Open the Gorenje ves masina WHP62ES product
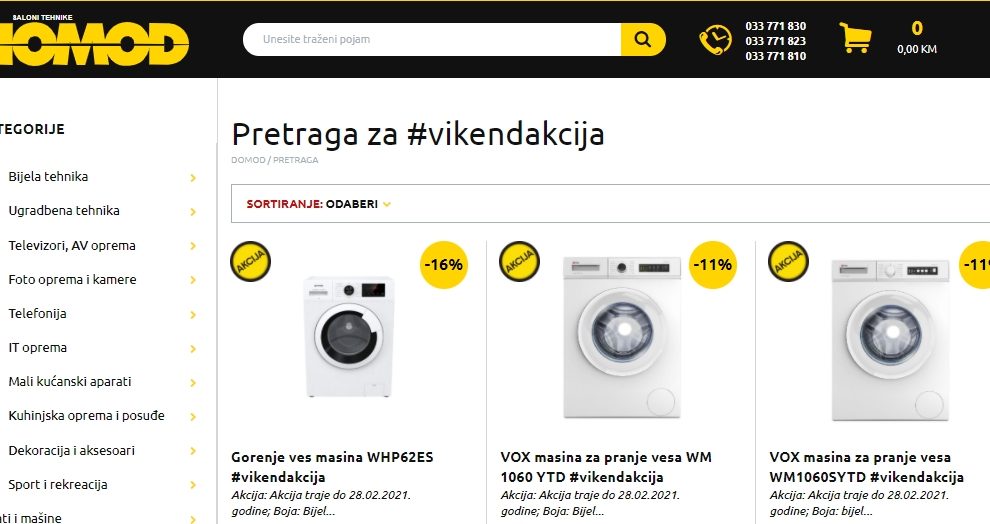The width and height of the screenshot is (990, 524). 332,466
